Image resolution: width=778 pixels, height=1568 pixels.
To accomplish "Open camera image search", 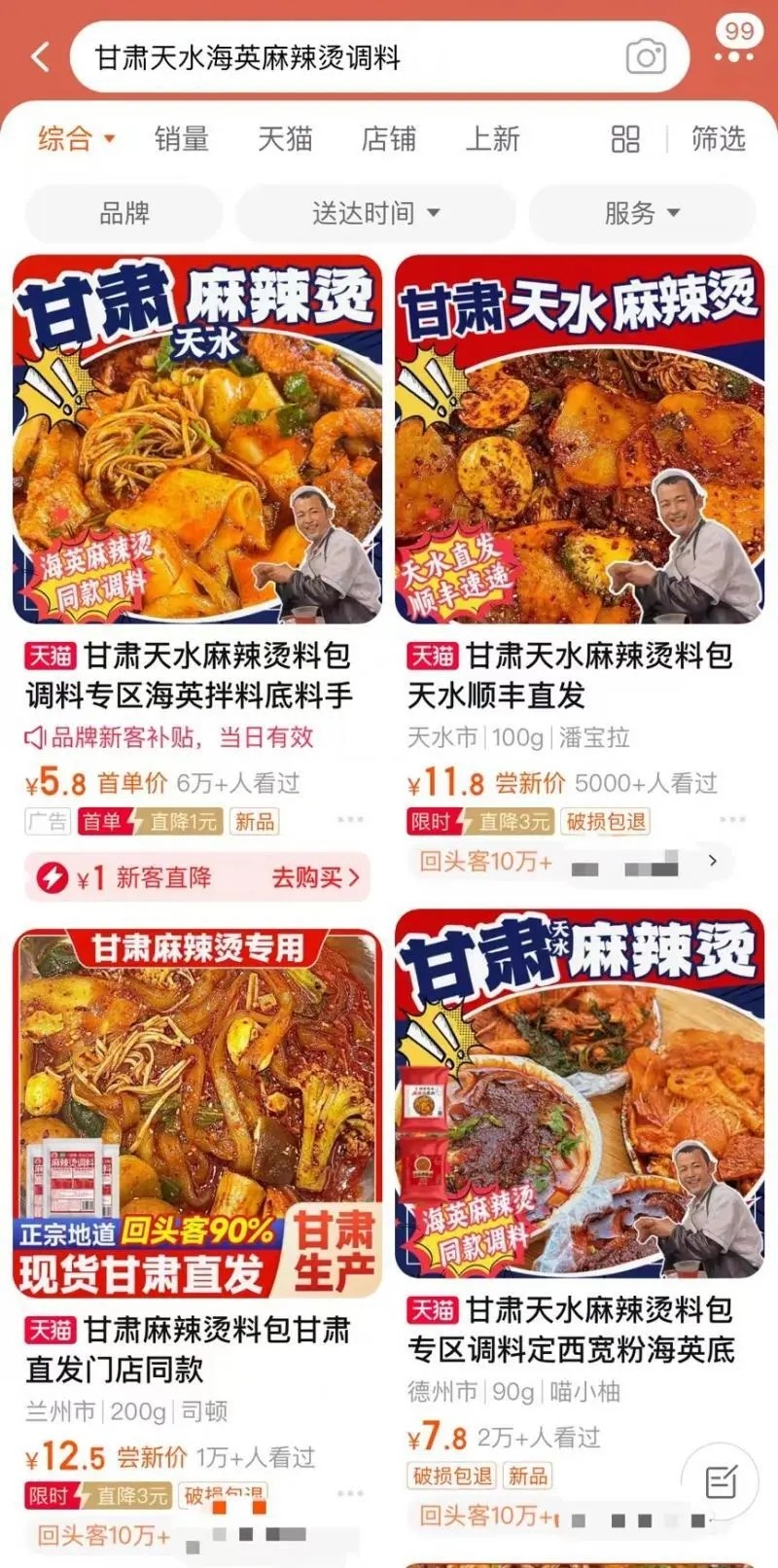I will tap(646, 56).
